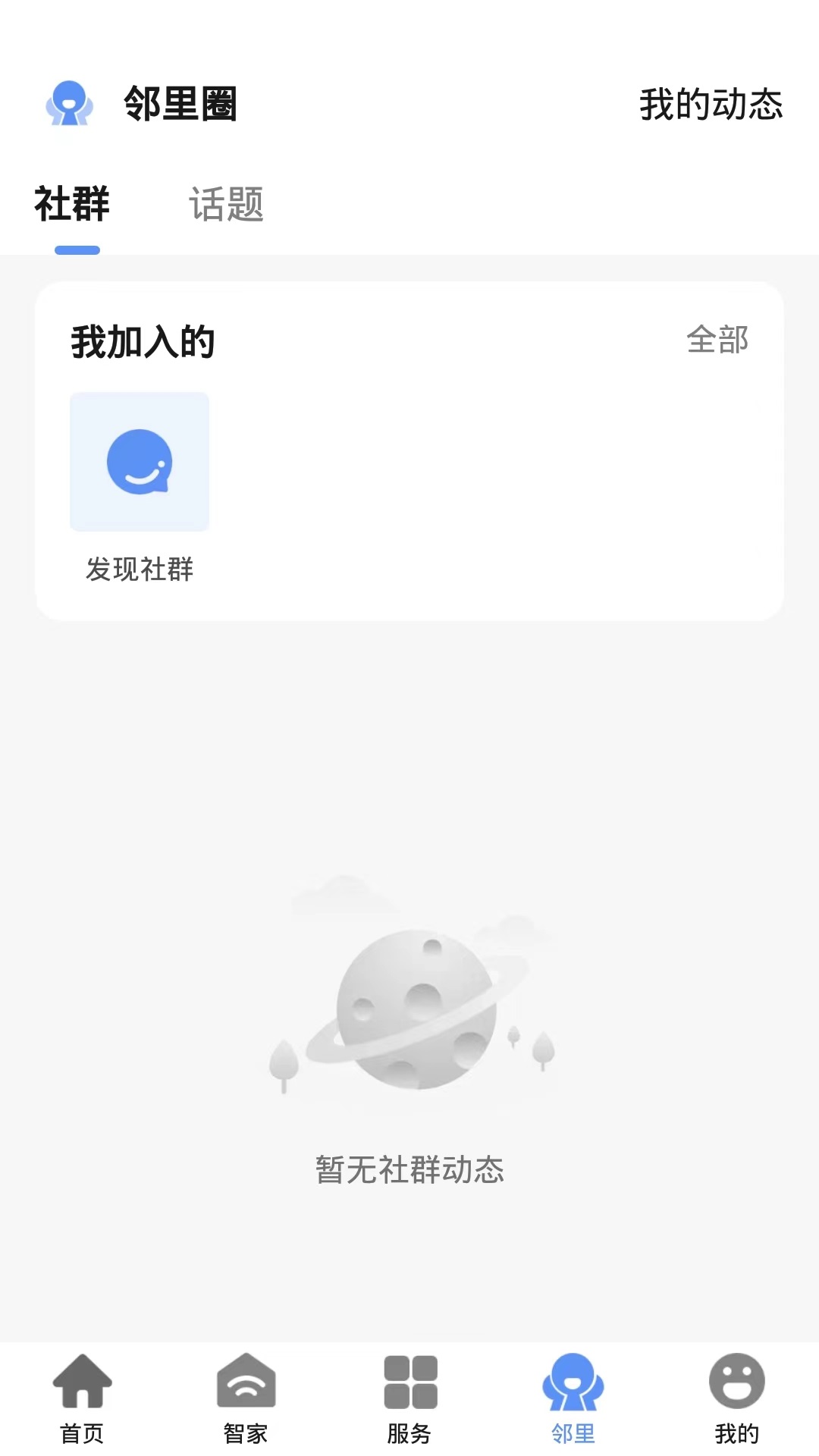View 全部 joined communities
The image size is (819, 1456).
click(717, 340)
